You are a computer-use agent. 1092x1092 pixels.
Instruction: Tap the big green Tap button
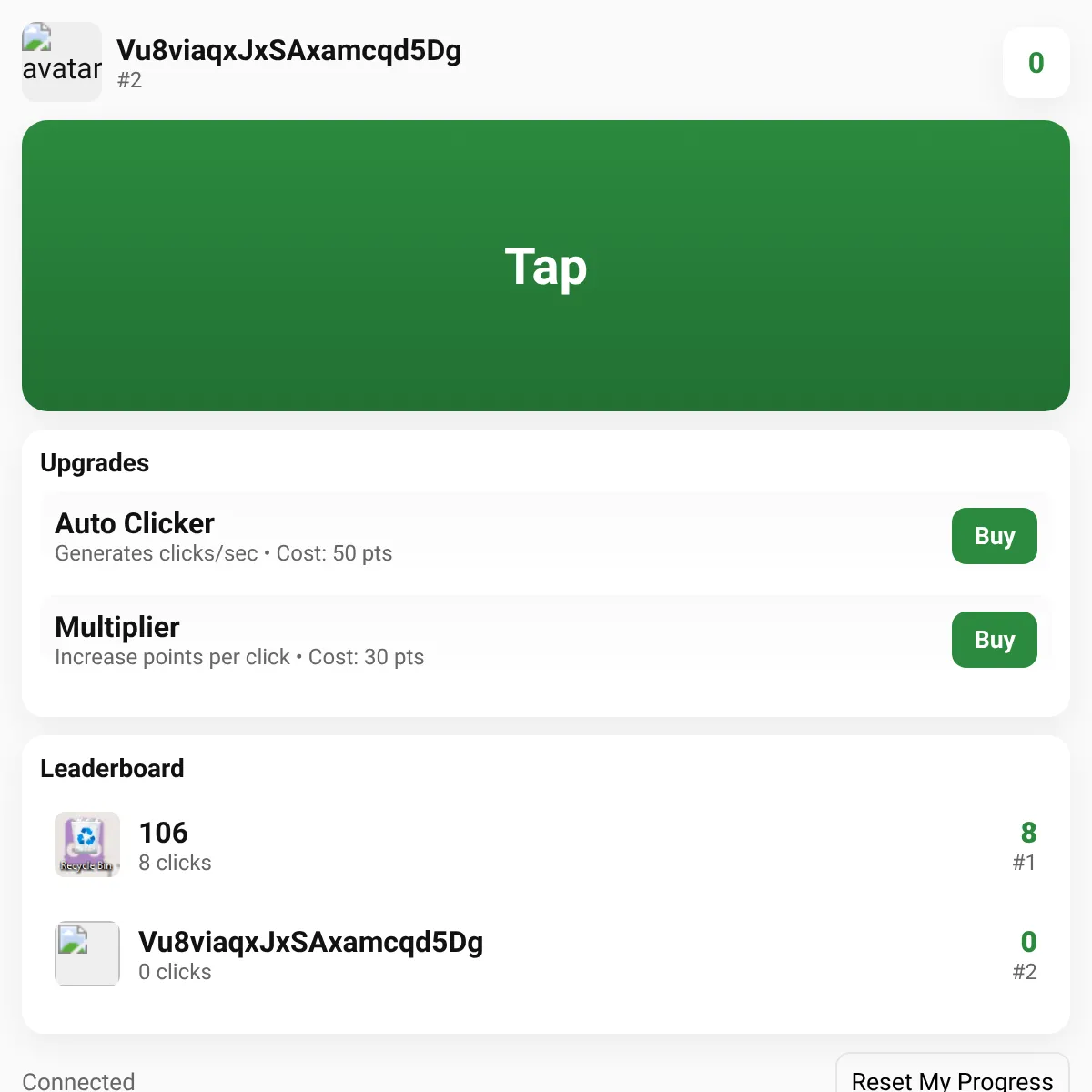546,266
